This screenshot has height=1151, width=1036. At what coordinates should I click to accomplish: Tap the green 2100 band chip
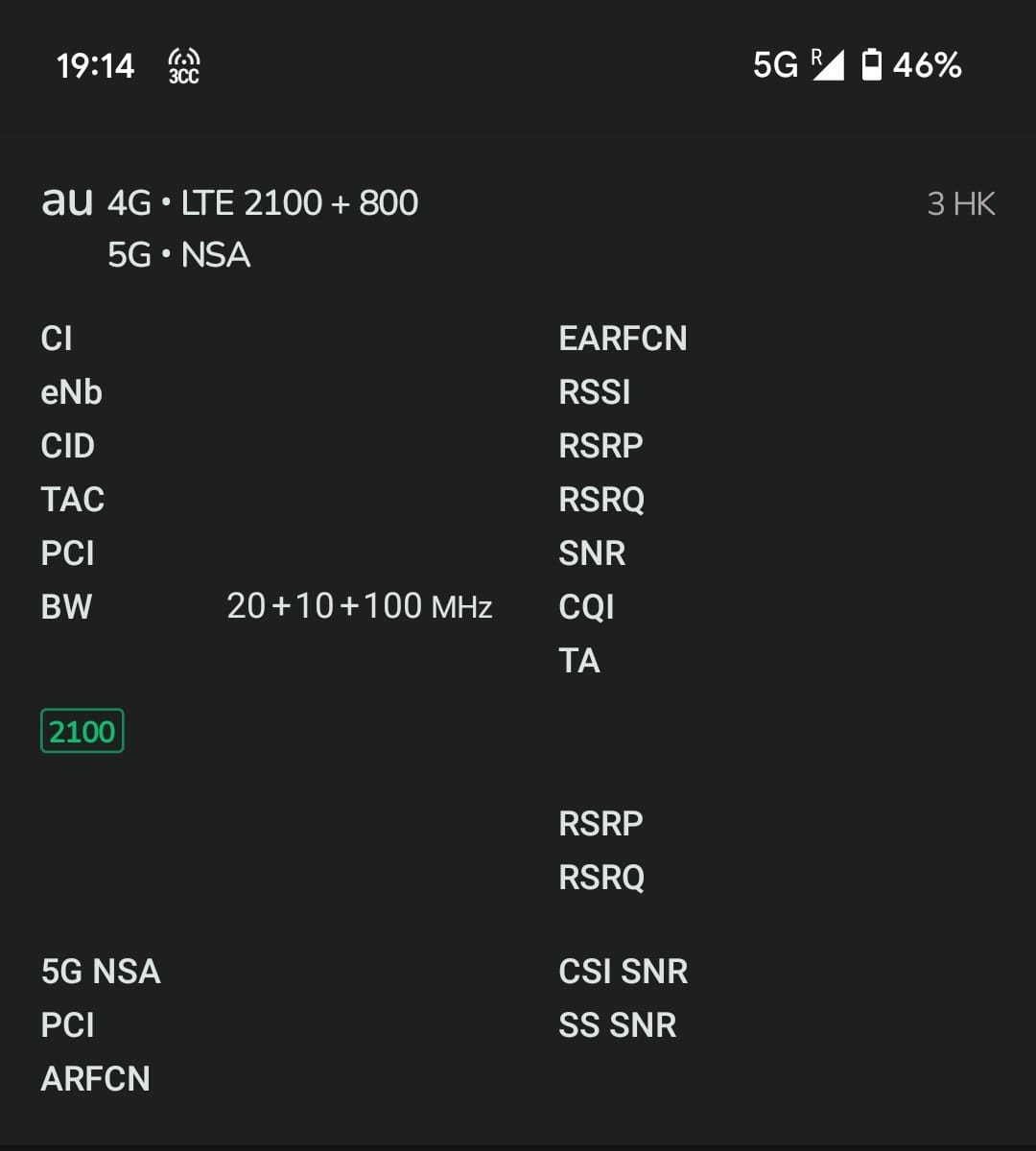[82, 732]
